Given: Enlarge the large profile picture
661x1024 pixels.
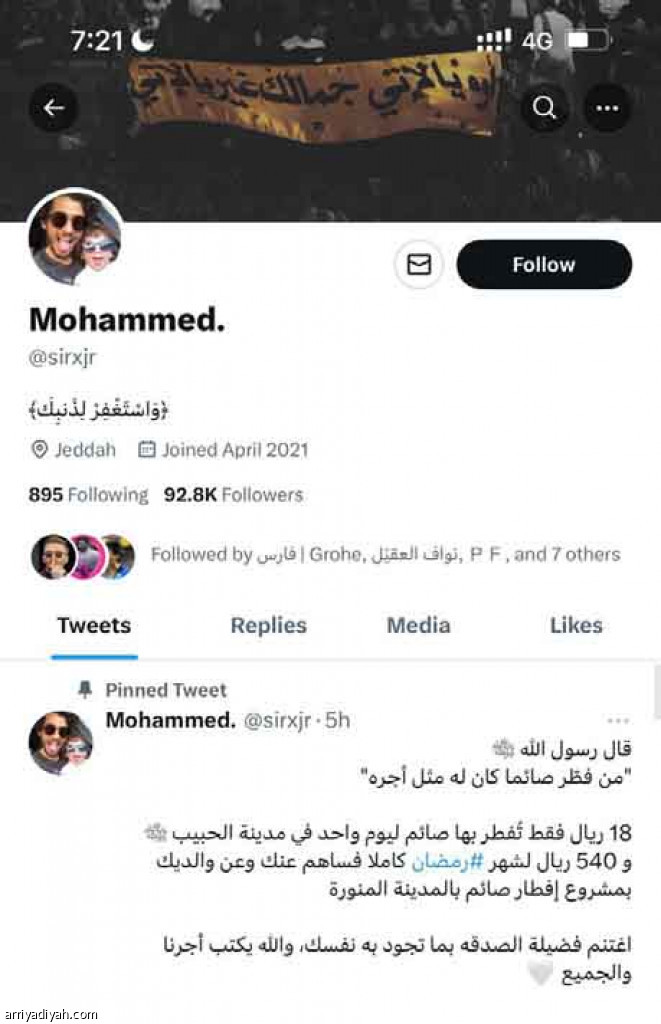Looking at the screenshot, I should tap(75, 237).
